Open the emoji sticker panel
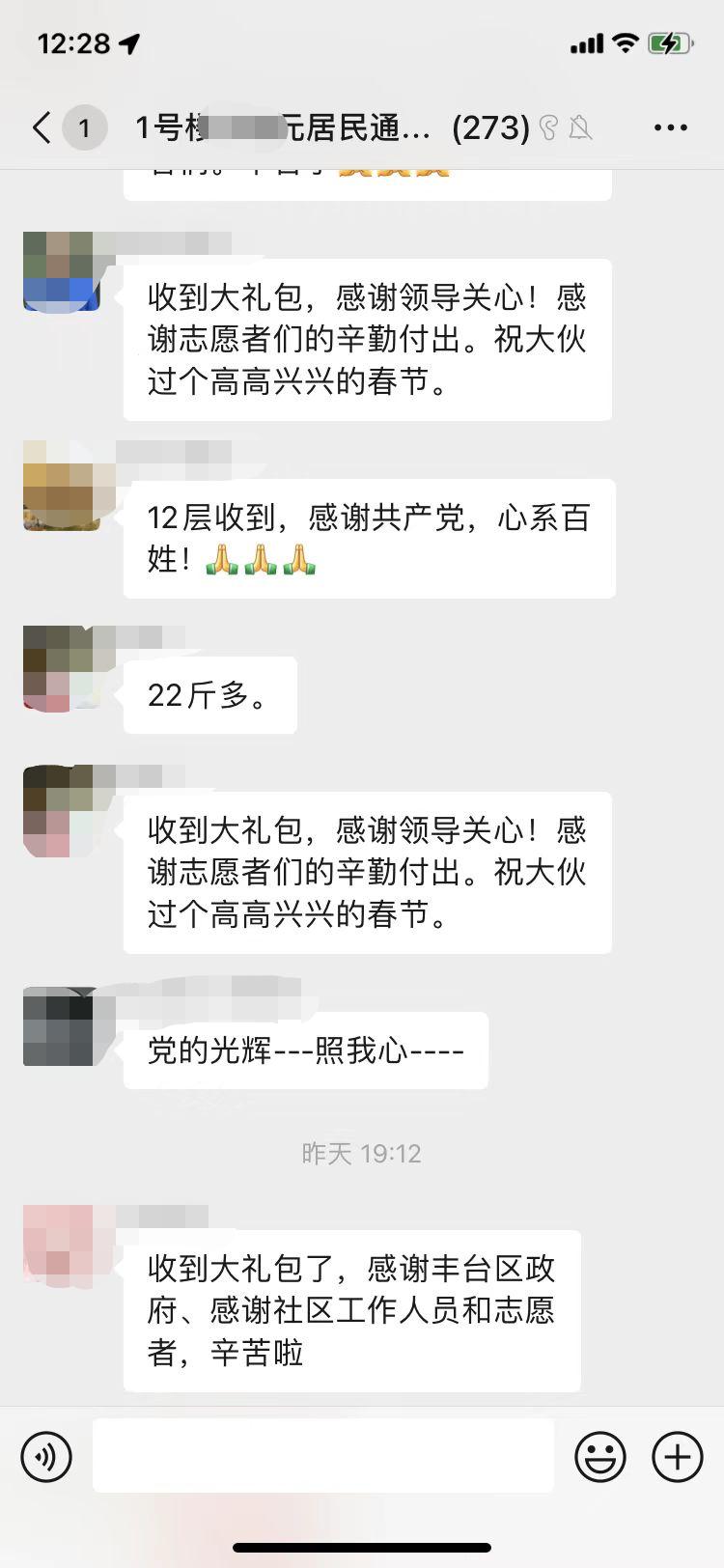 600,1456
